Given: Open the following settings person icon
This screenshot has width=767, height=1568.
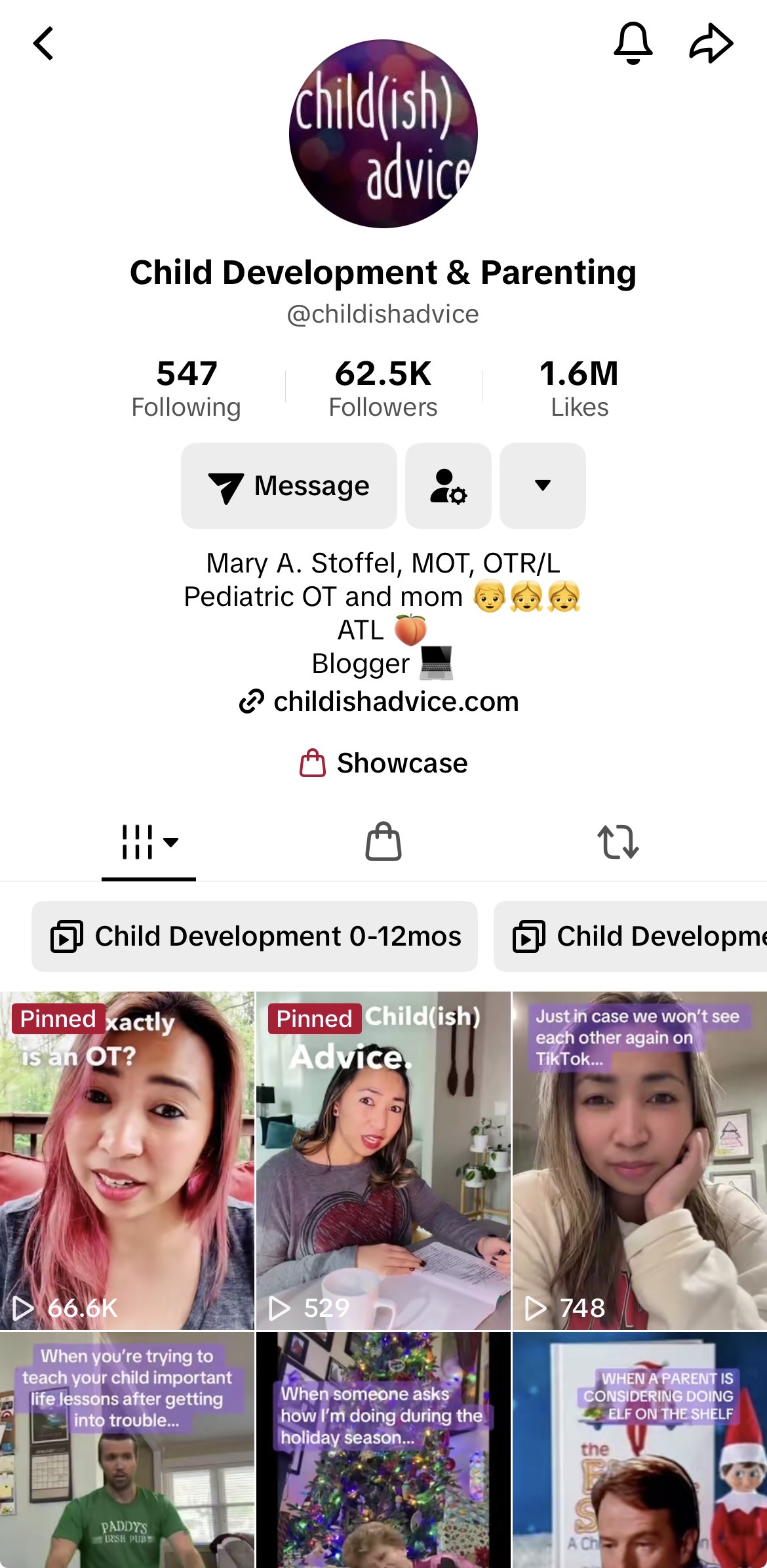Looking at the screenshot, I should [x=448, y=486].
